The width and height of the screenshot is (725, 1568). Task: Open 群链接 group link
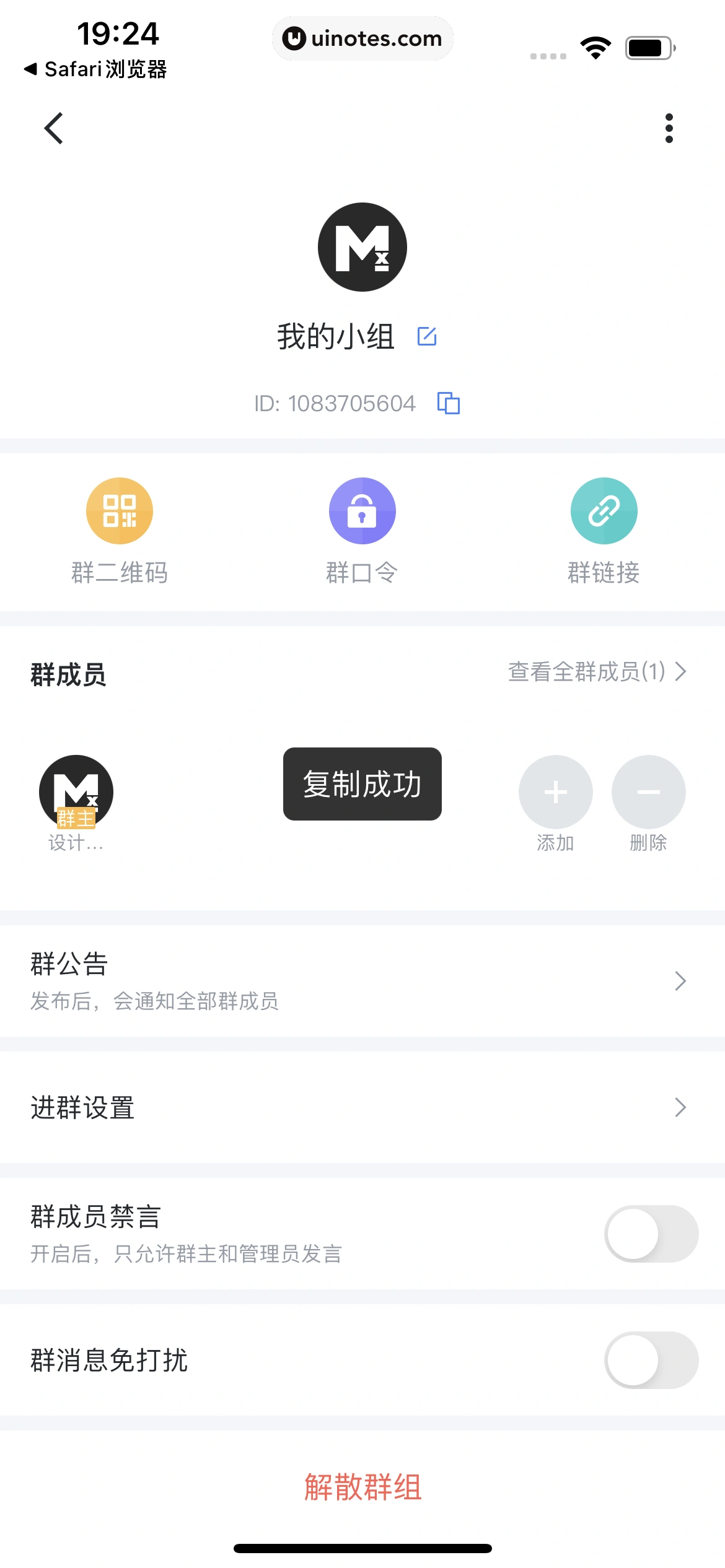pyautogui.click(x=604, y=512)
